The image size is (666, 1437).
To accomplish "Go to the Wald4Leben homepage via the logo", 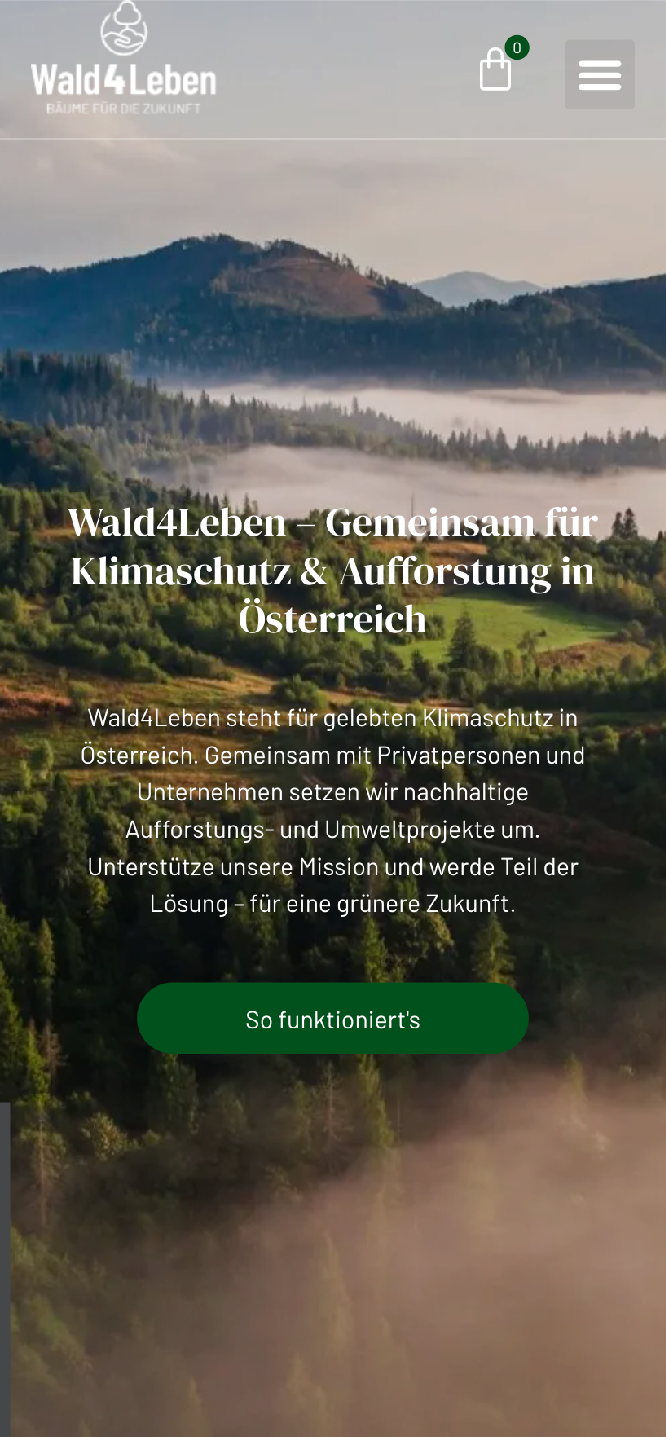I will (123, 60).
